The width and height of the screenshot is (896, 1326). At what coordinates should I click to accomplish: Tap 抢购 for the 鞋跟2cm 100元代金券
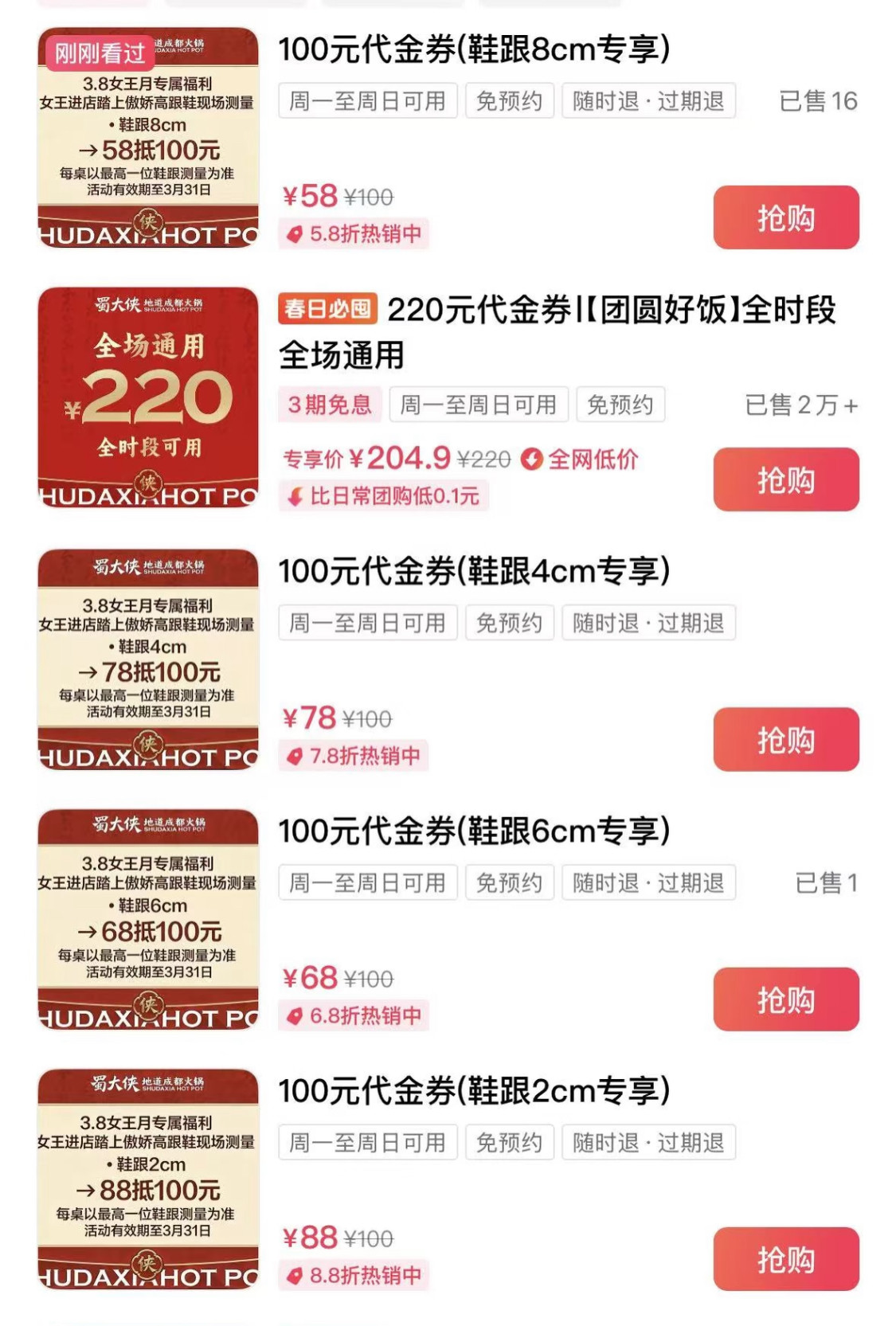click(785, 1259)
